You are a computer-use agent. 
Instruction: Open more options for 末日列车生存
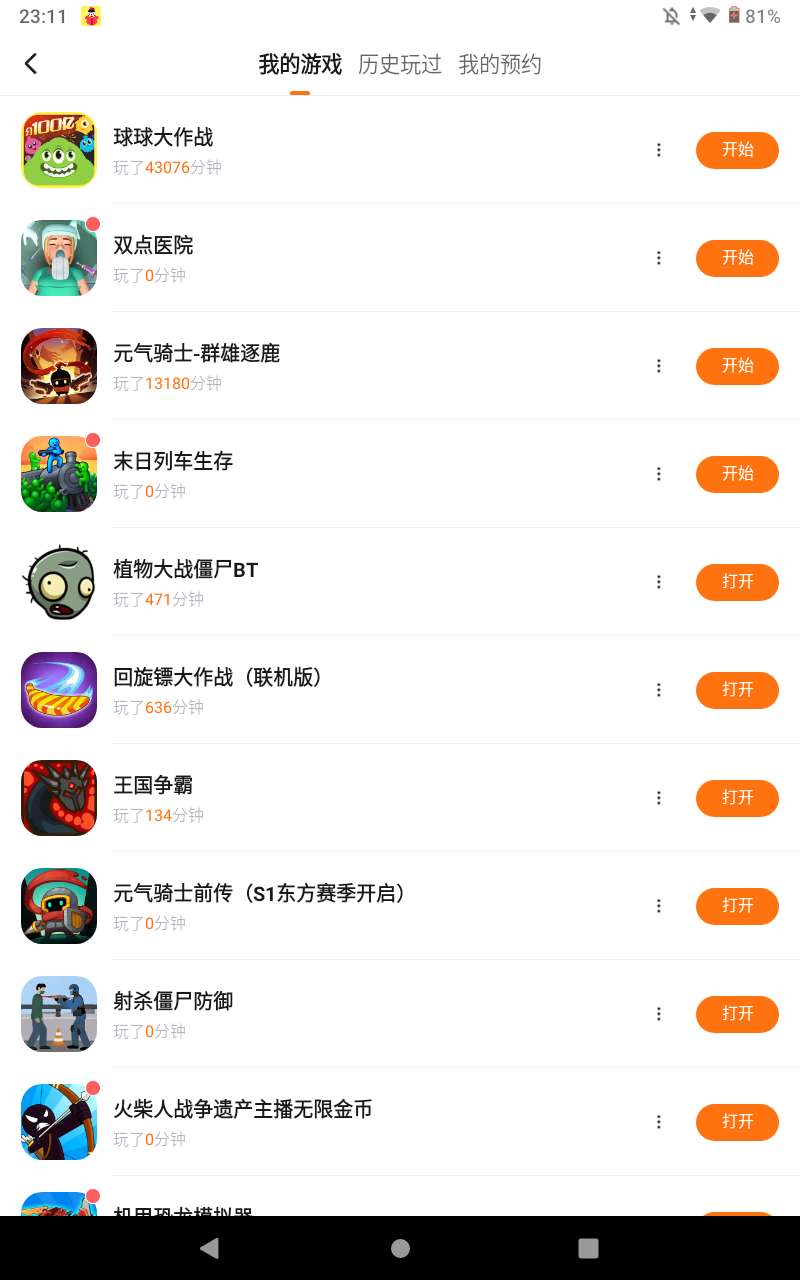[x=658, y=474]
